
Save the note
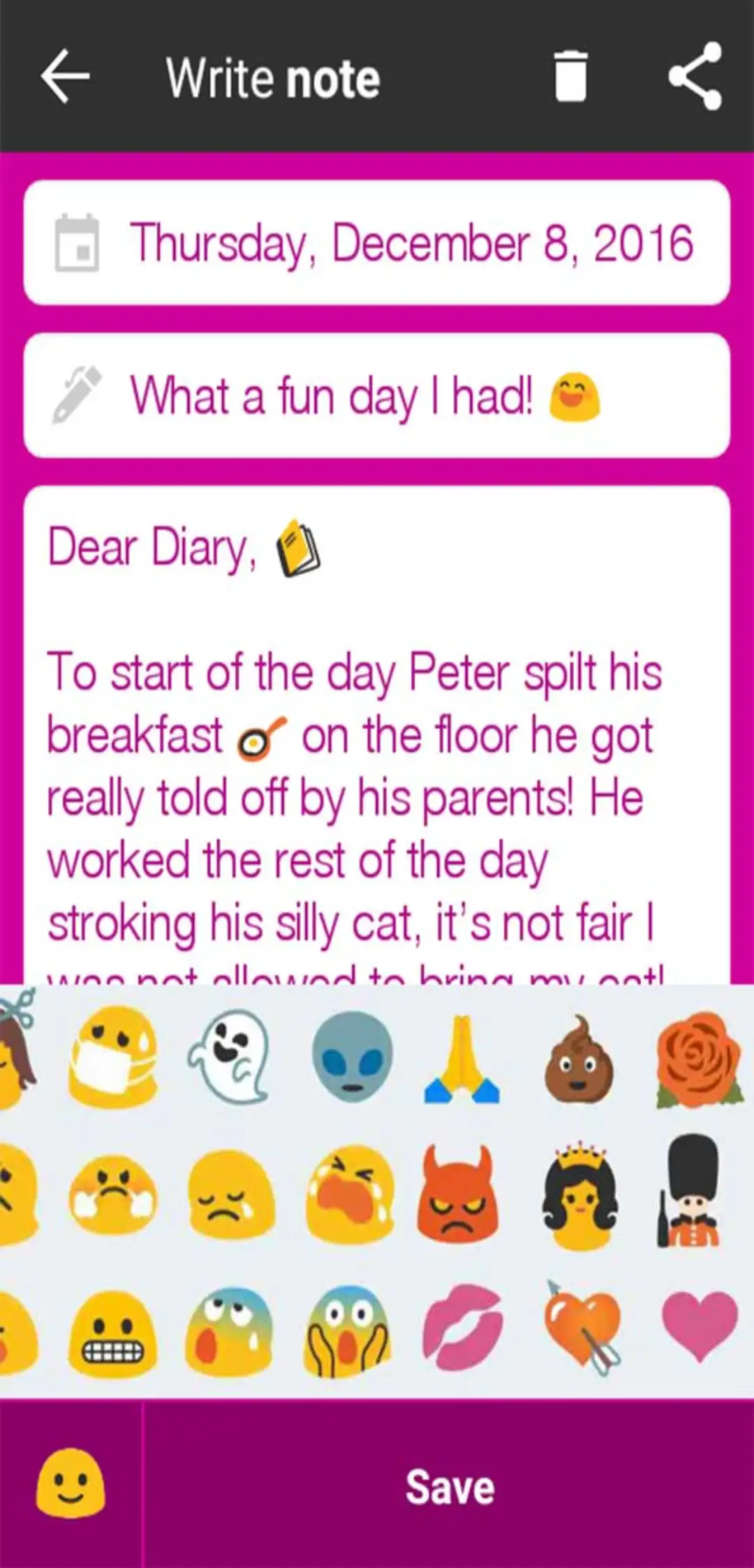450,1487
